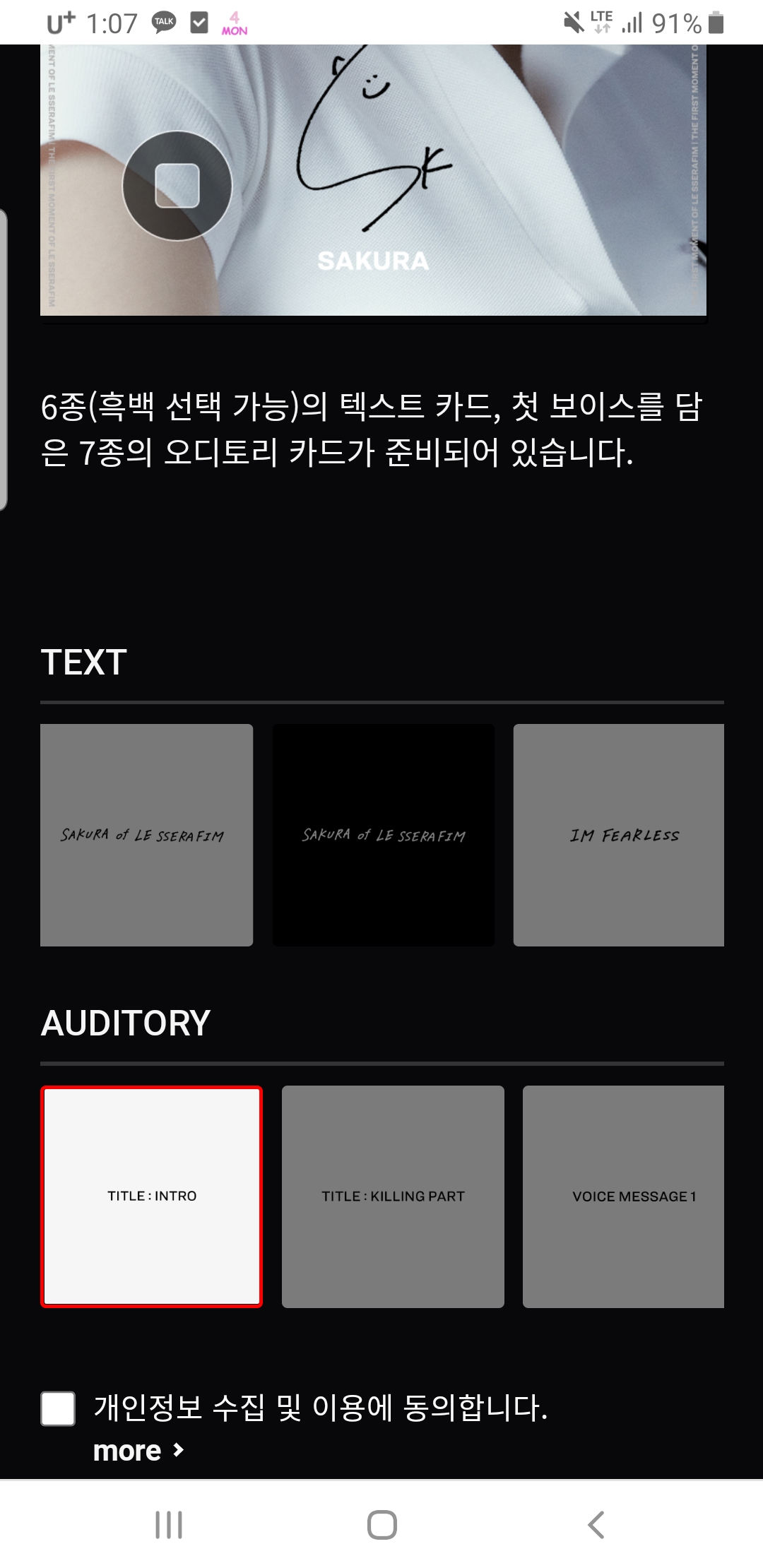
Task: Select the black SAKURA of LE SSERAFIM card
Action: [382, 834]
